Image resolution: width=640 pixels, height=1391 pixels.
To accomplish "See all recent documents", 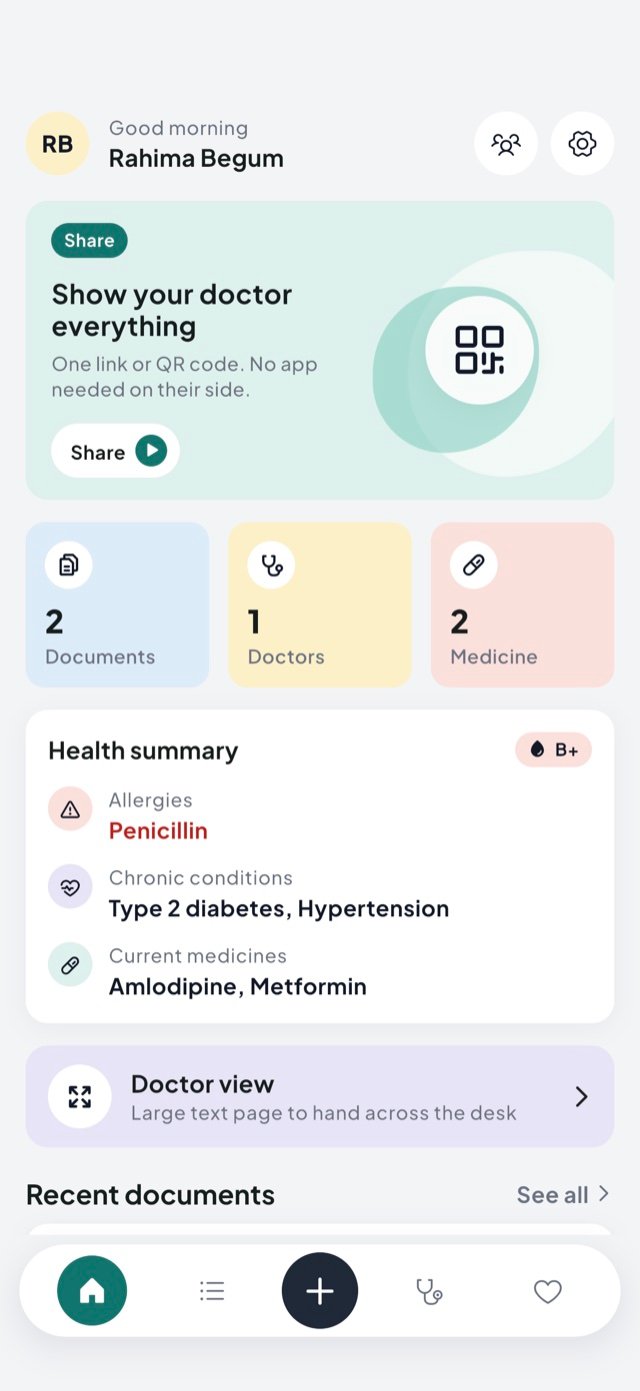I will pos(563,1195).
